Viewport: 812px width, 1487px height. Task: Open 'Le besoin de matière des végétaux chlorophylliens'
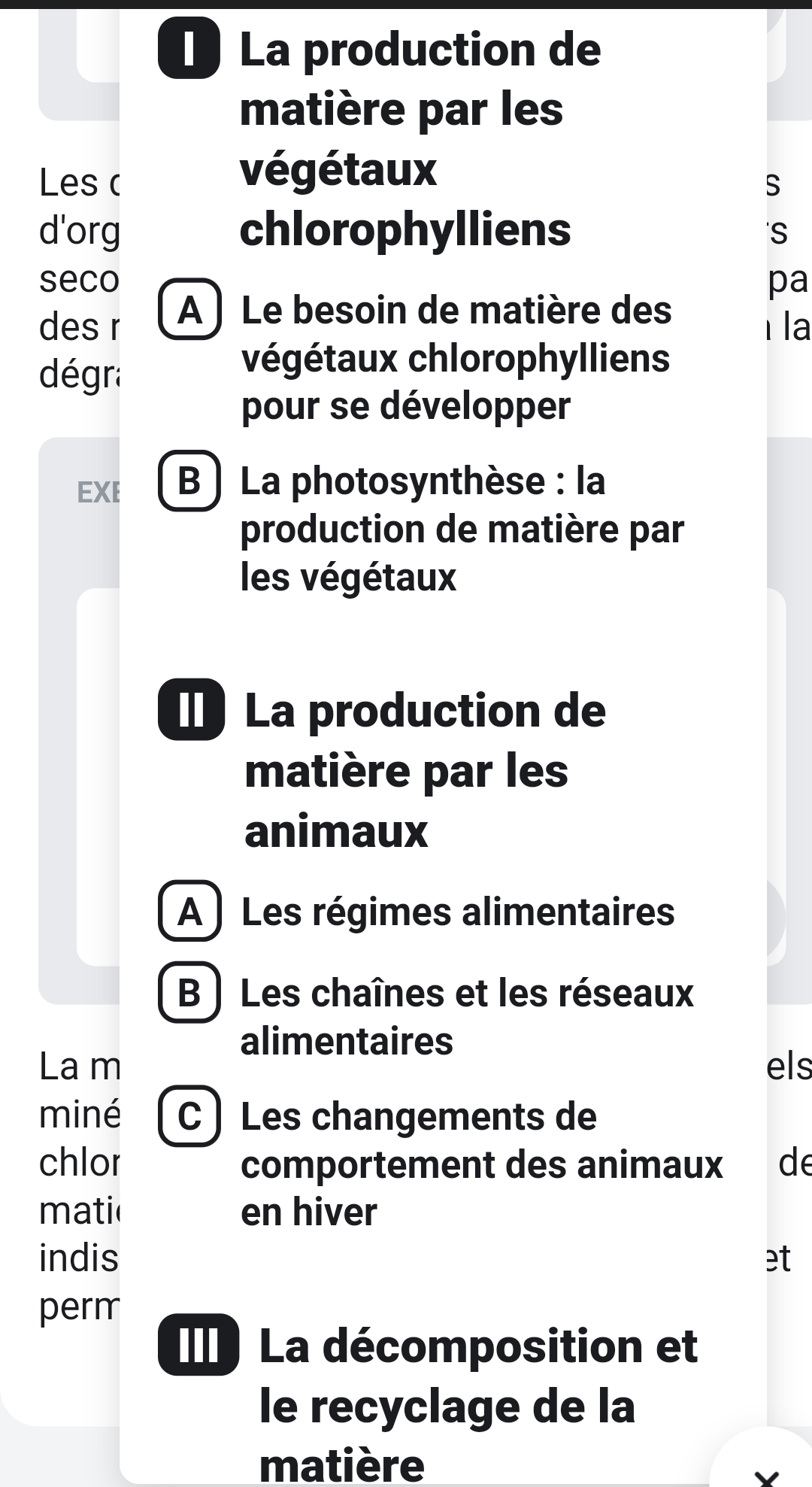click(x=455, y=358)
